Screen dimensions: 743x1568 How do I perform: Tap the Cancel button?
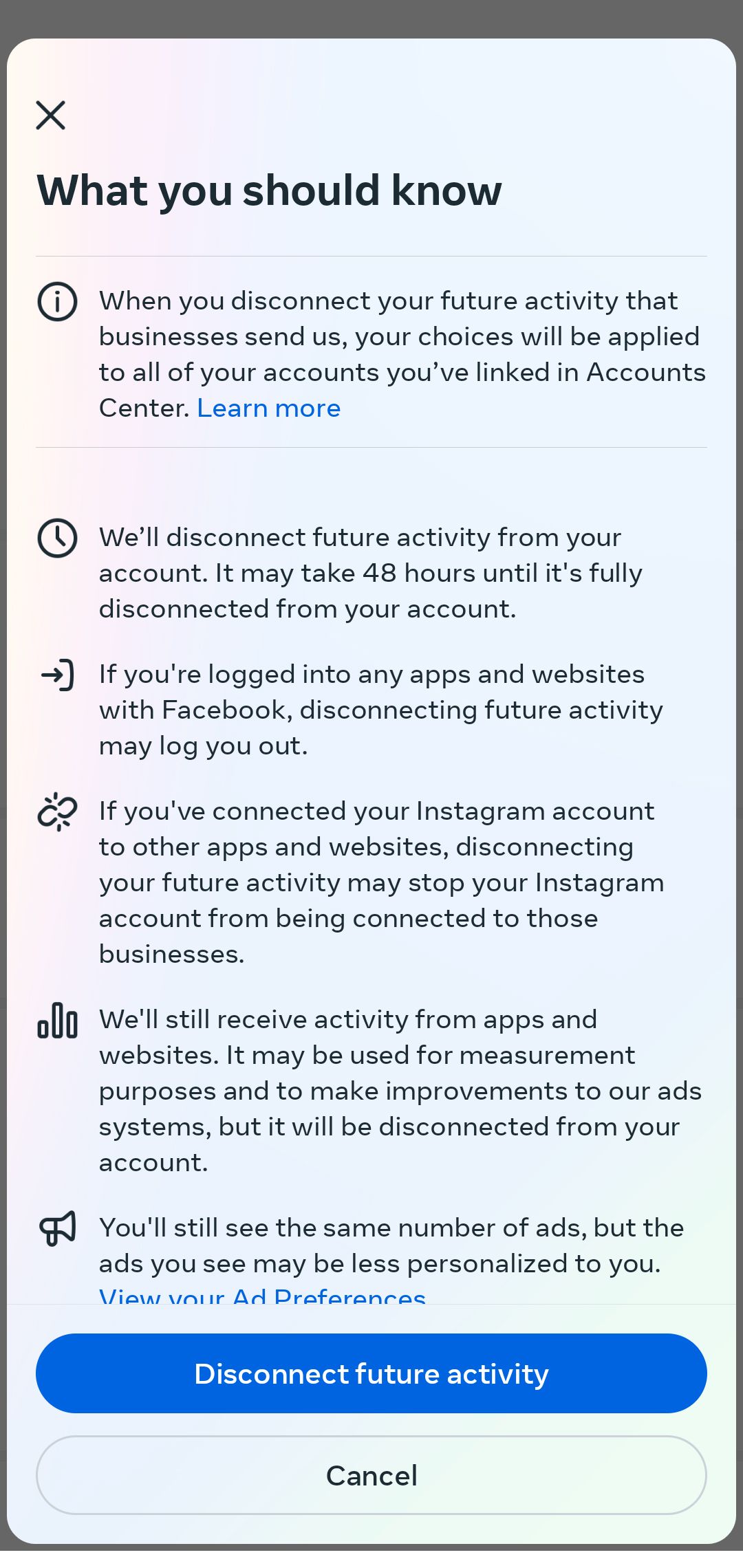pos(371,1475)
